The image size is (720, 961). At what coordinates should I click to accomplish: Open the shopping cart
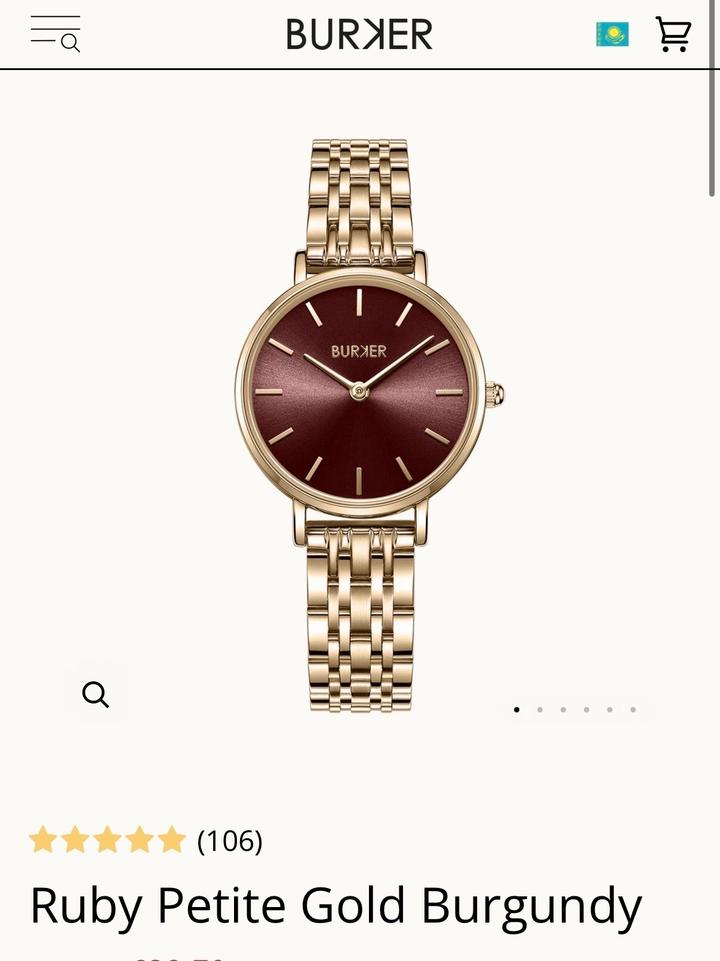click(x=673, y=35)
